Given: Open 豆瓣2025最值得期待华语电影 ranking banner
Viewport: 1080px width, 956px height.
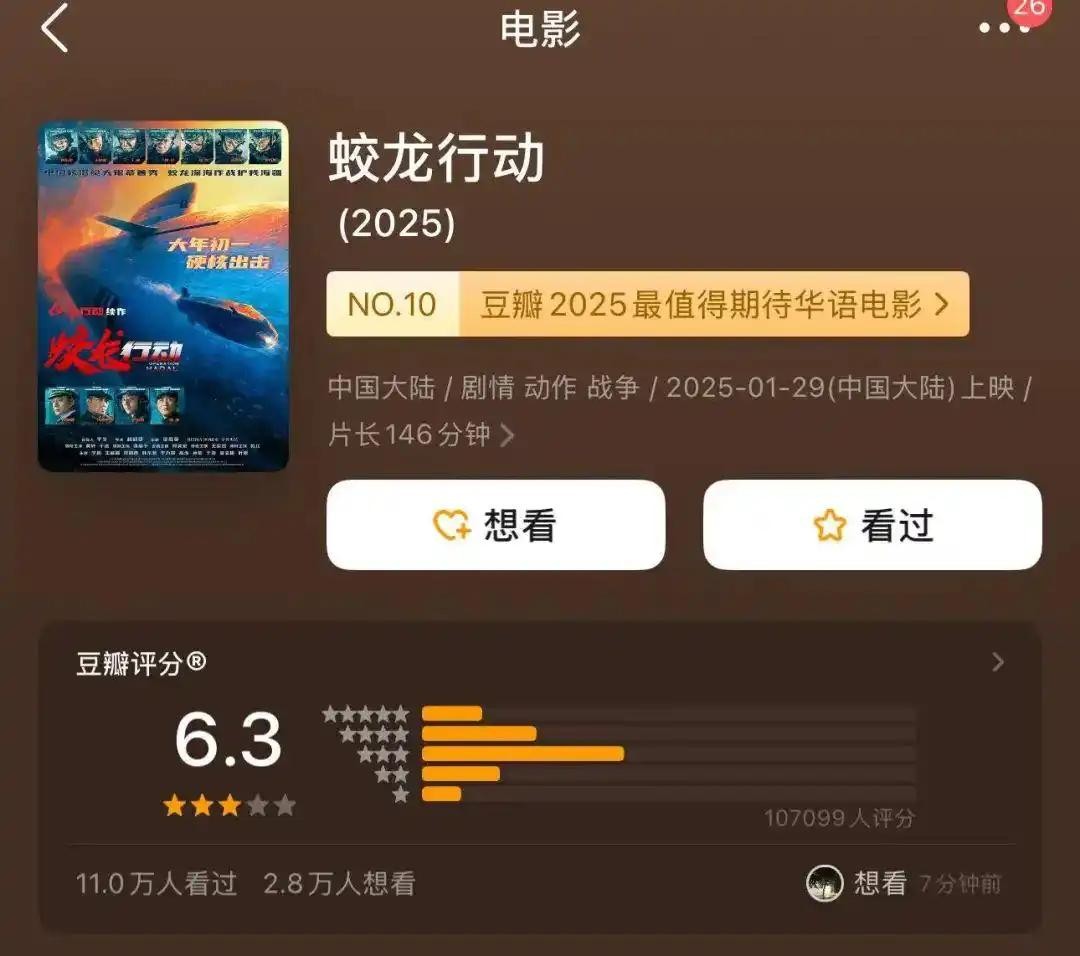Looking at the screenshot, I should coord(648,304).
